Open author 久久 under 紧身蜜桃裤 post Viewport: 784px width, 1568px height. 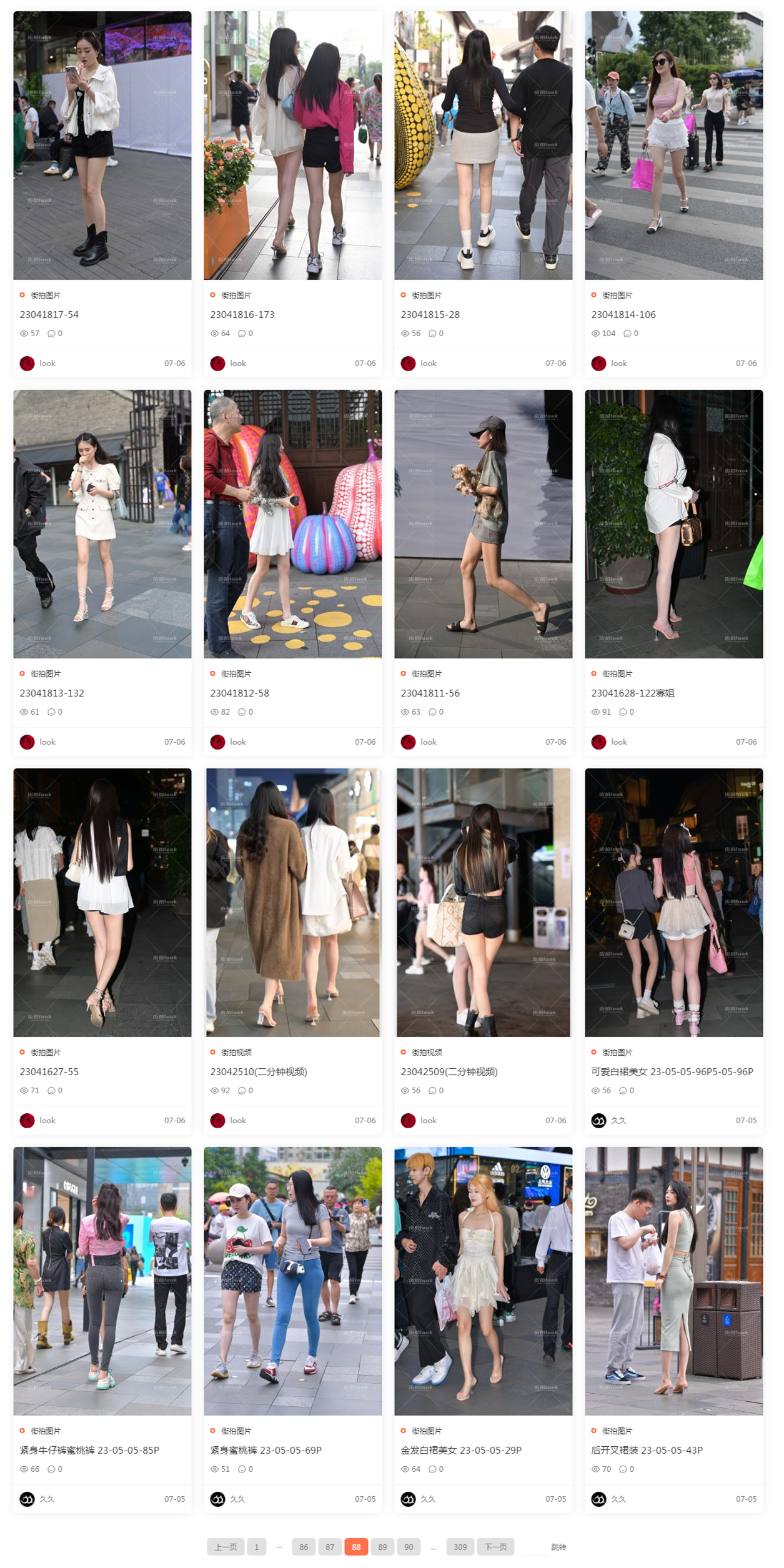click(237, 1499)
